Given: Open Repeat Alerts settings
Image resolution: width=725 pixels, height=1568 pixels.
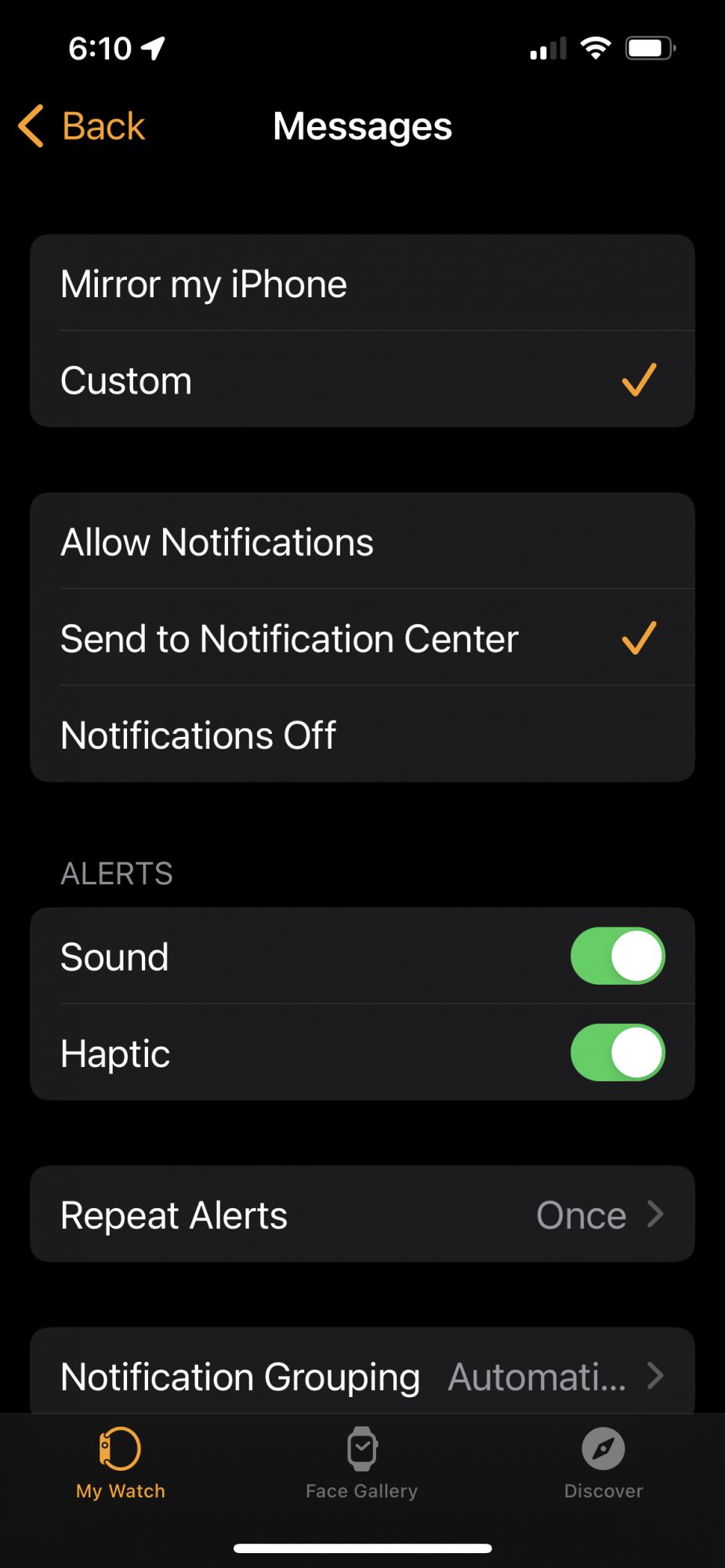Looking at the screenshot, I should click(361, 1214).
